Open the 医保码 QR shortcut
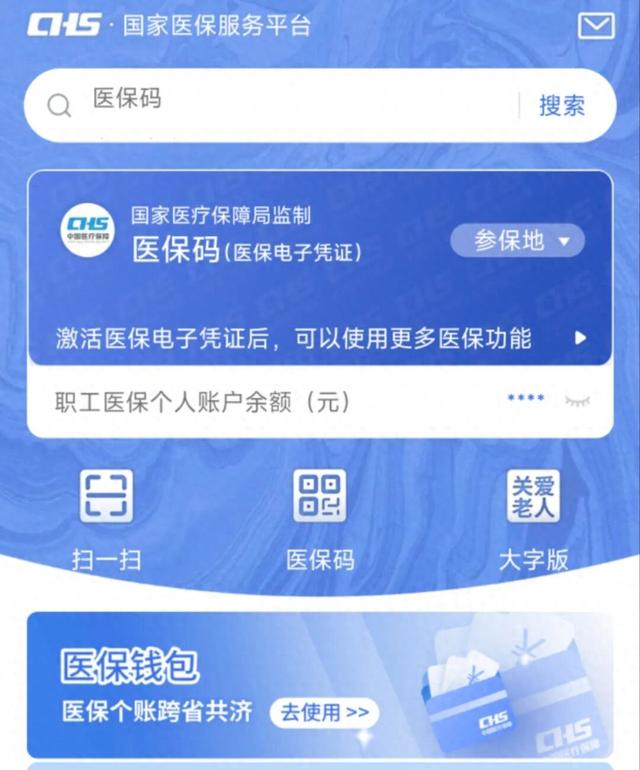 320,521
